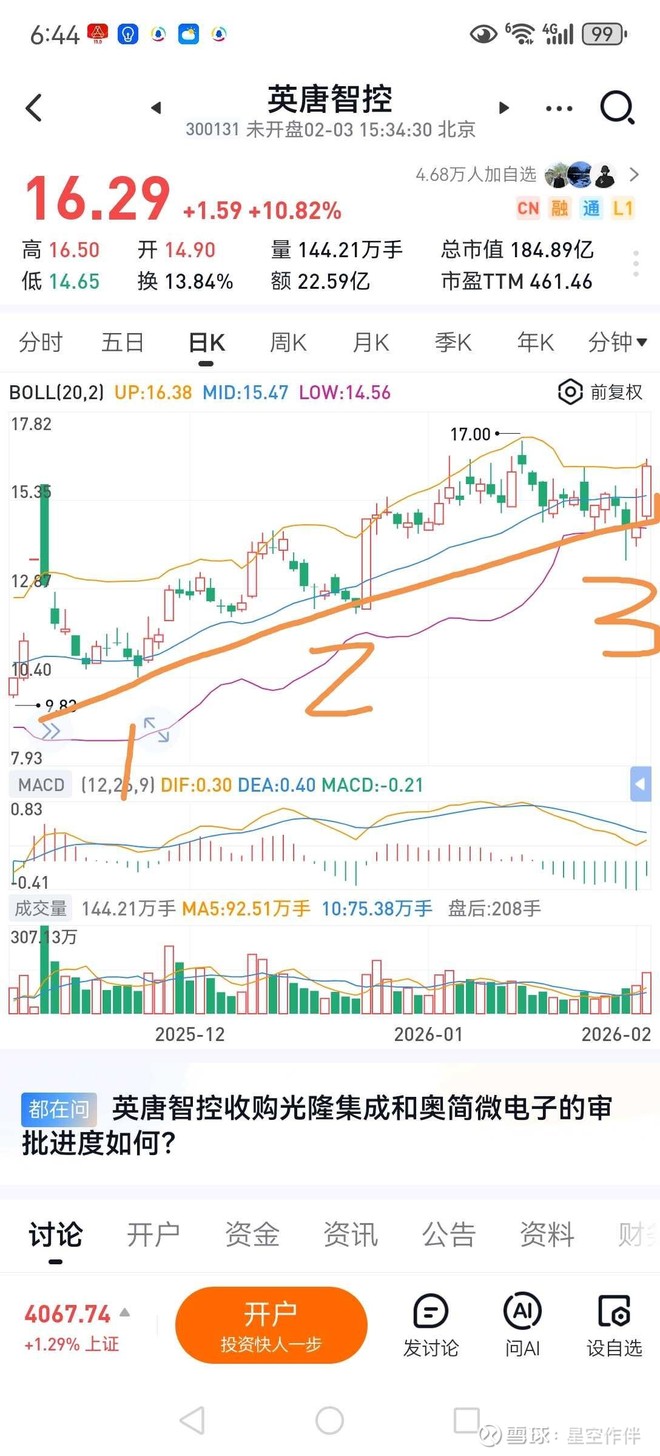
Task: Switch to the 资金 tab
Action: (251, 1235)
